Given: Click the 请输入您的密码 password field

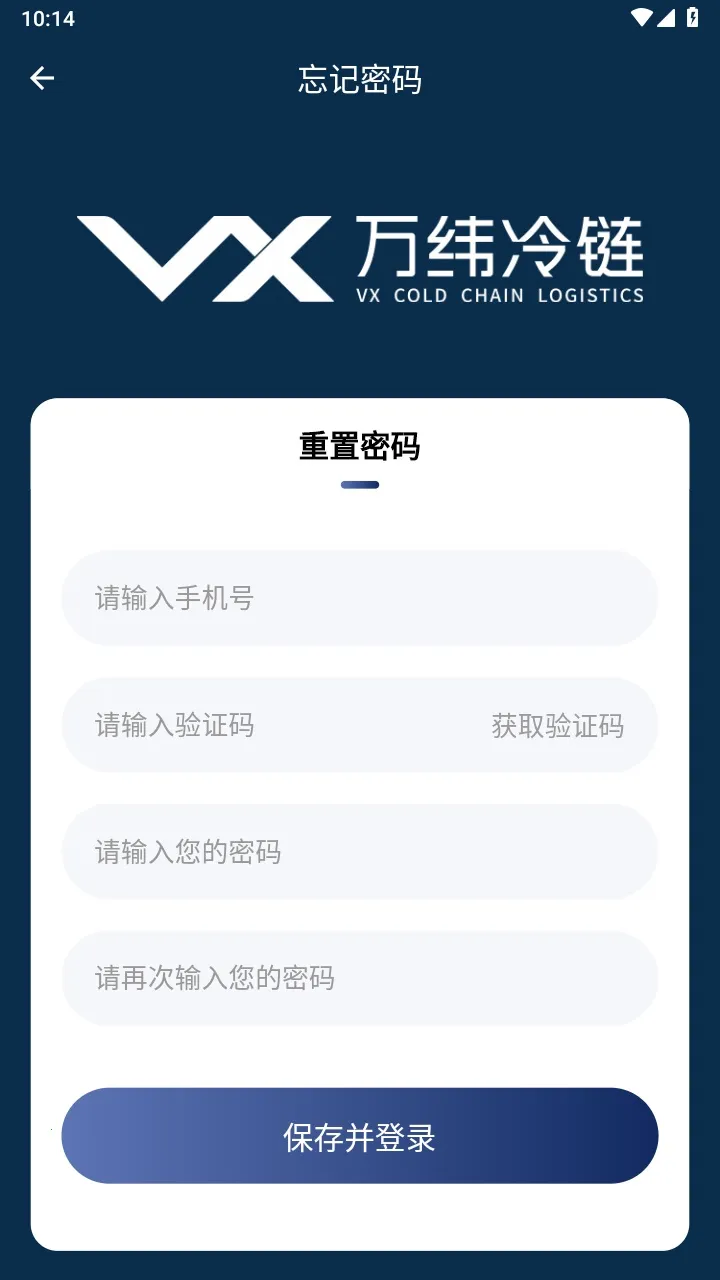Looking at the screenshot, I should tap(360, 851).
